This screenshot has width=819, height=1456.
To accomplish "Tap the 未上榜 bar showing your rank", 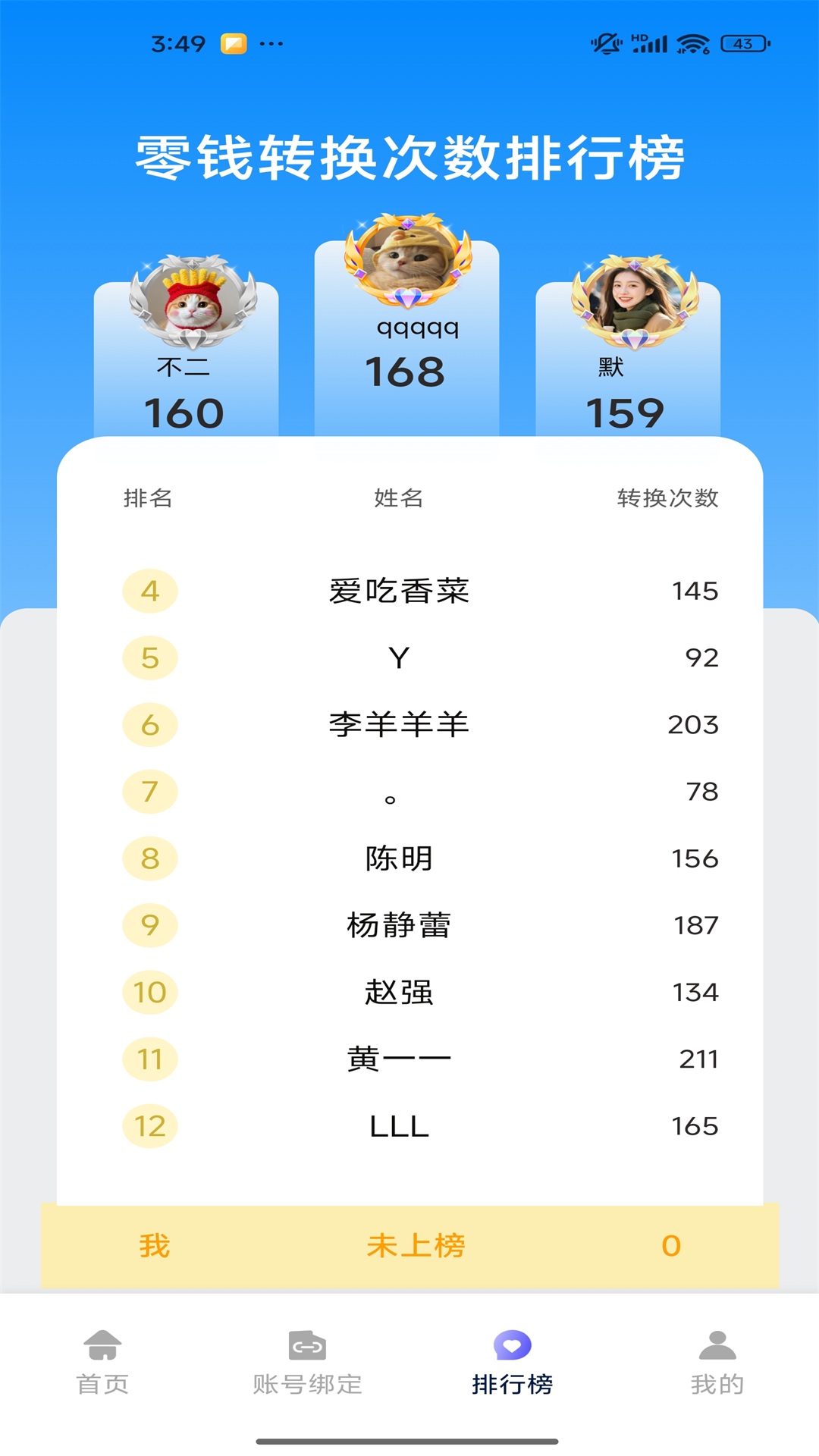I will (409, 1244).
